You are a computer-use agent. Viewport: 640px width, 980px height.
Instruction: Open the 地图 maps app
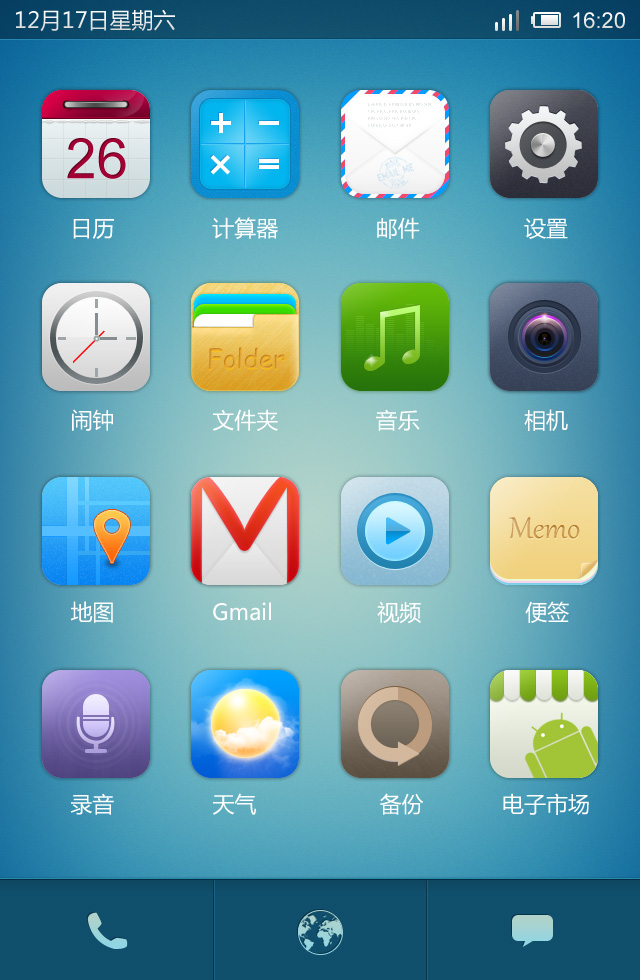pyautogui.click(x=96, y=530)
